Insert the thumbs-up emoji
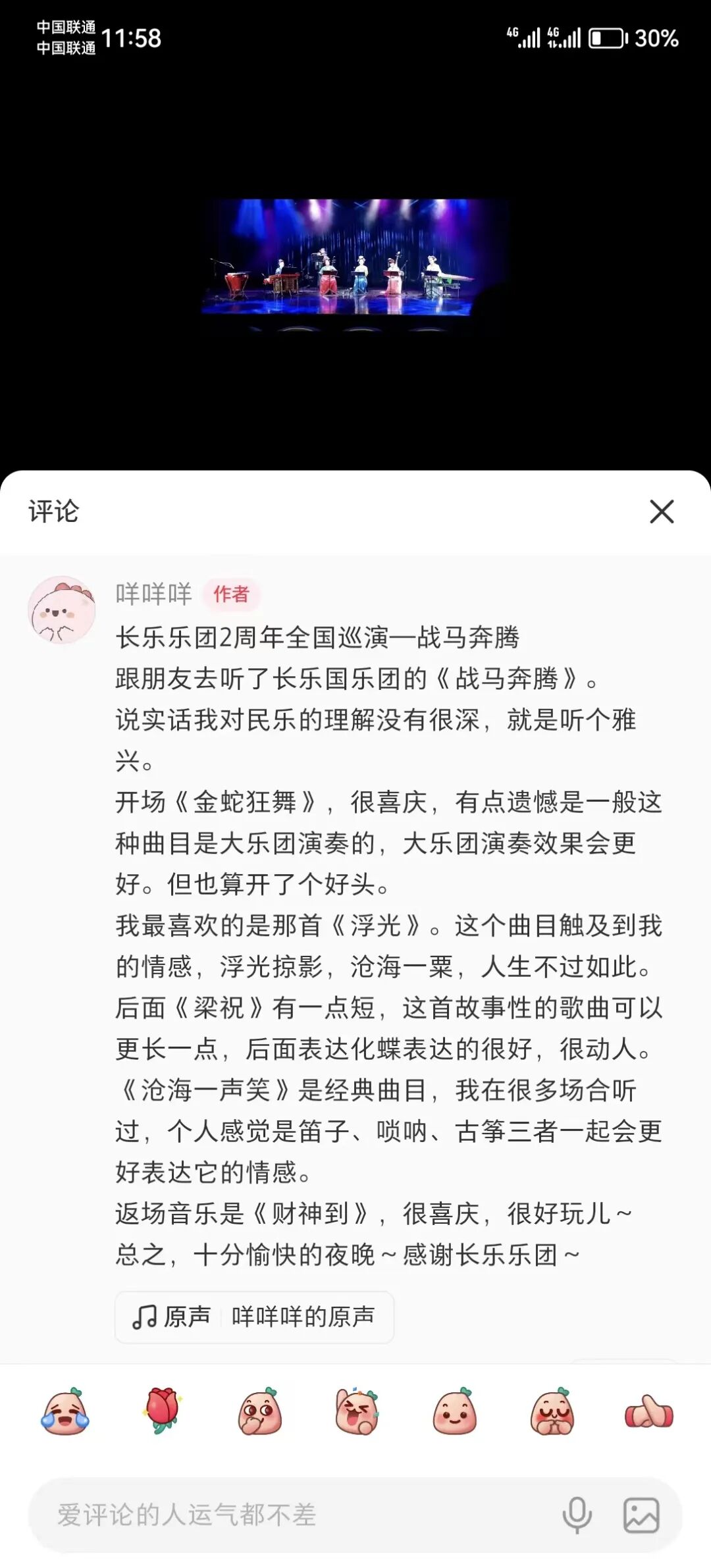The height and width of the screenshot is (1568, 711). pyautogui.click(x=649, y=1411)
